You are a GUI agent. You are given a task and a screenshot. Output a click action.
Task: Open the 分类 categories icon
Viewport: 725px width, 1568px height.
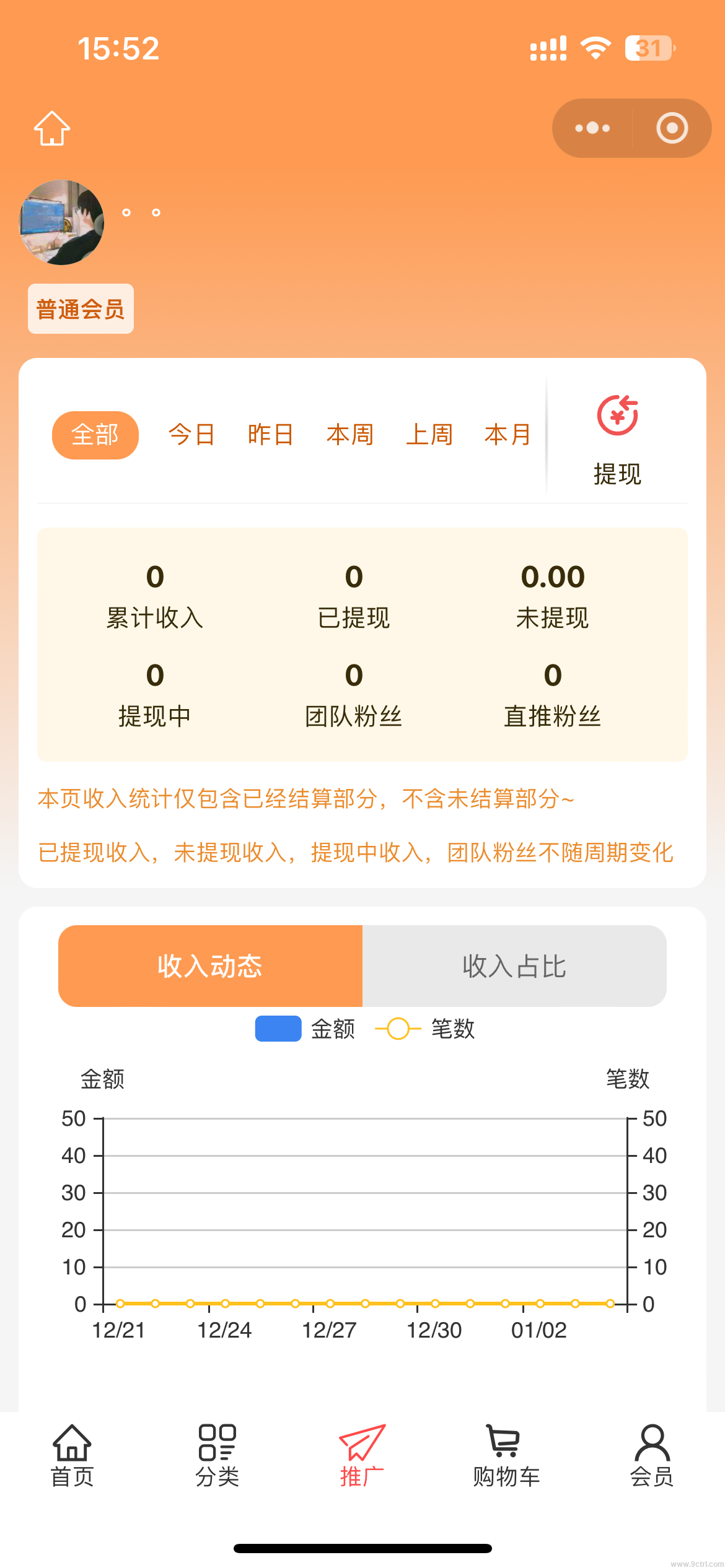point(217,1445)
